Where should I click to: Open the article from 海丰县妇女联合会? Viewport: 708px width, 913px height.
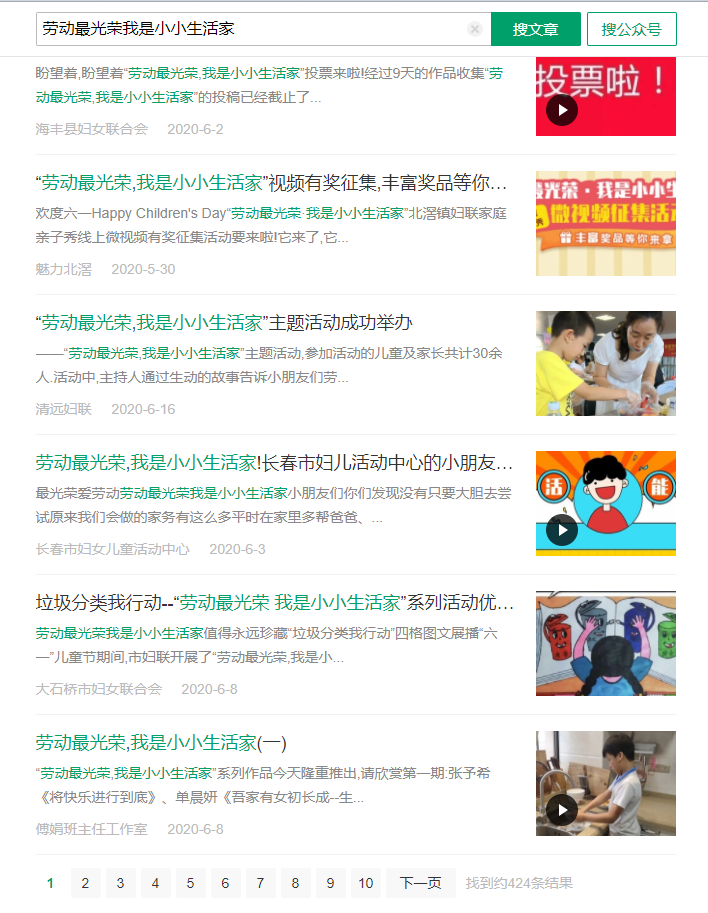[270, 85]
